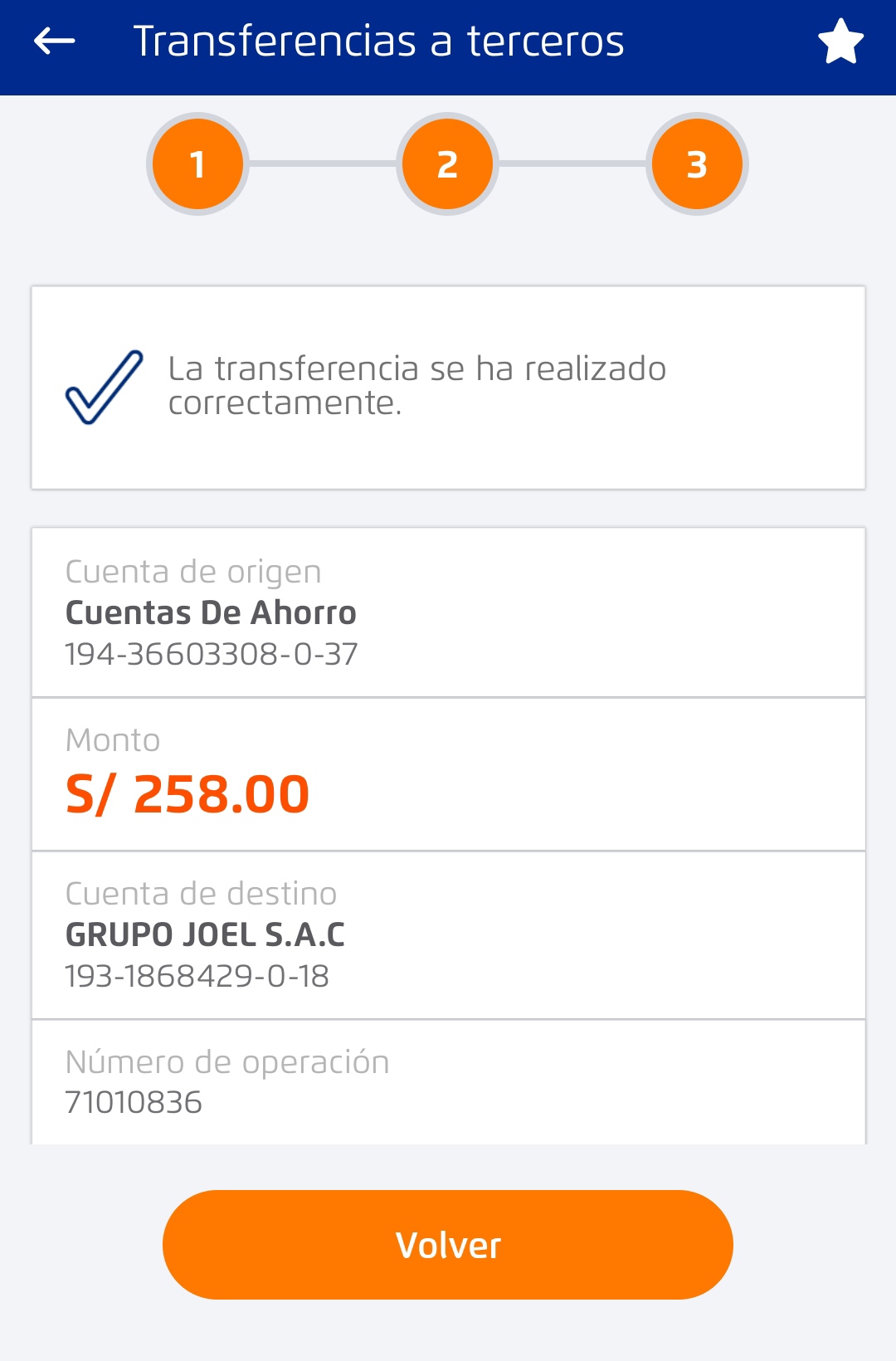
Task: Tap the Volver button
Action: coord(448,1245)
